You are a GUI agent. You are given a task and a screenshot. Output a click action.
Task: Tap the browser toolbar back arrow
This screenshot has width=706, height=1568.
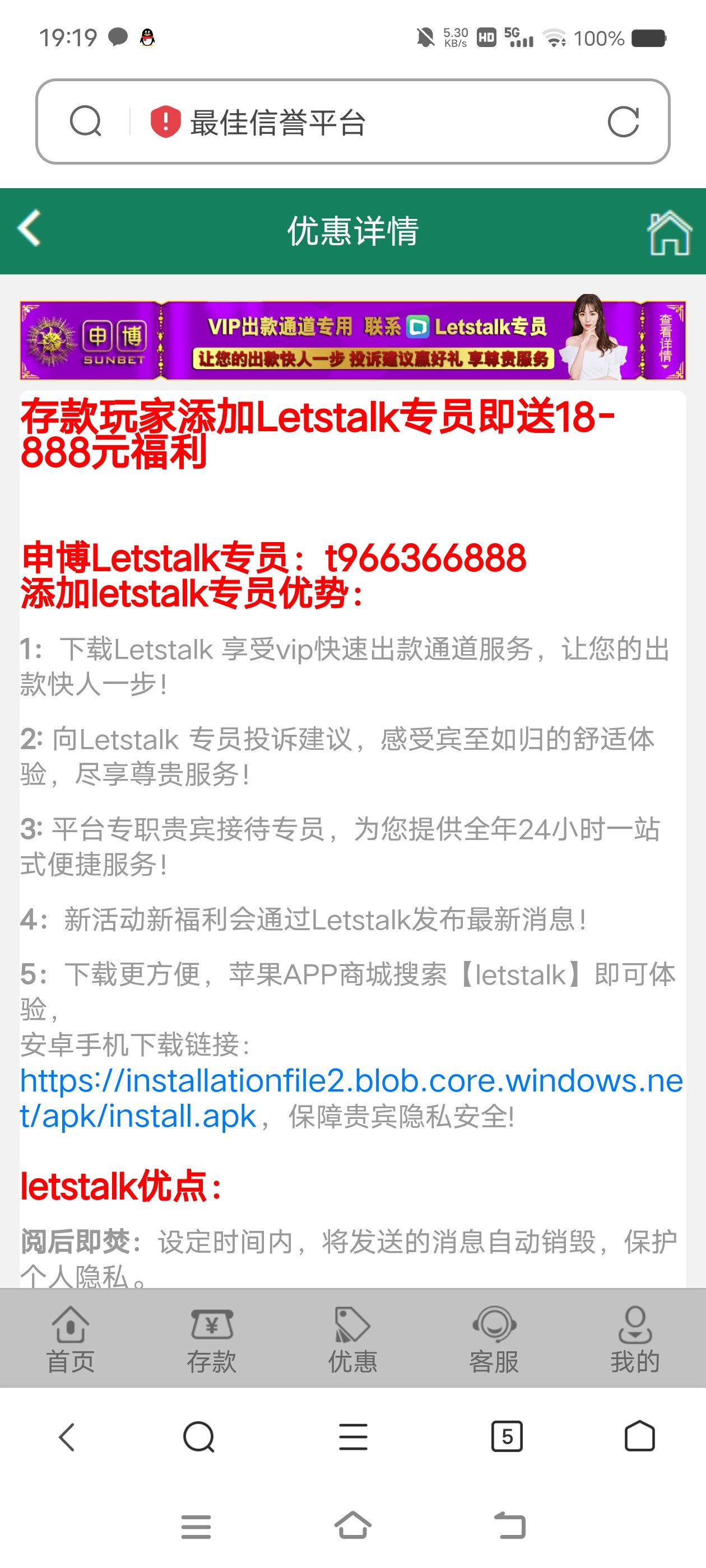point(67,1436)
